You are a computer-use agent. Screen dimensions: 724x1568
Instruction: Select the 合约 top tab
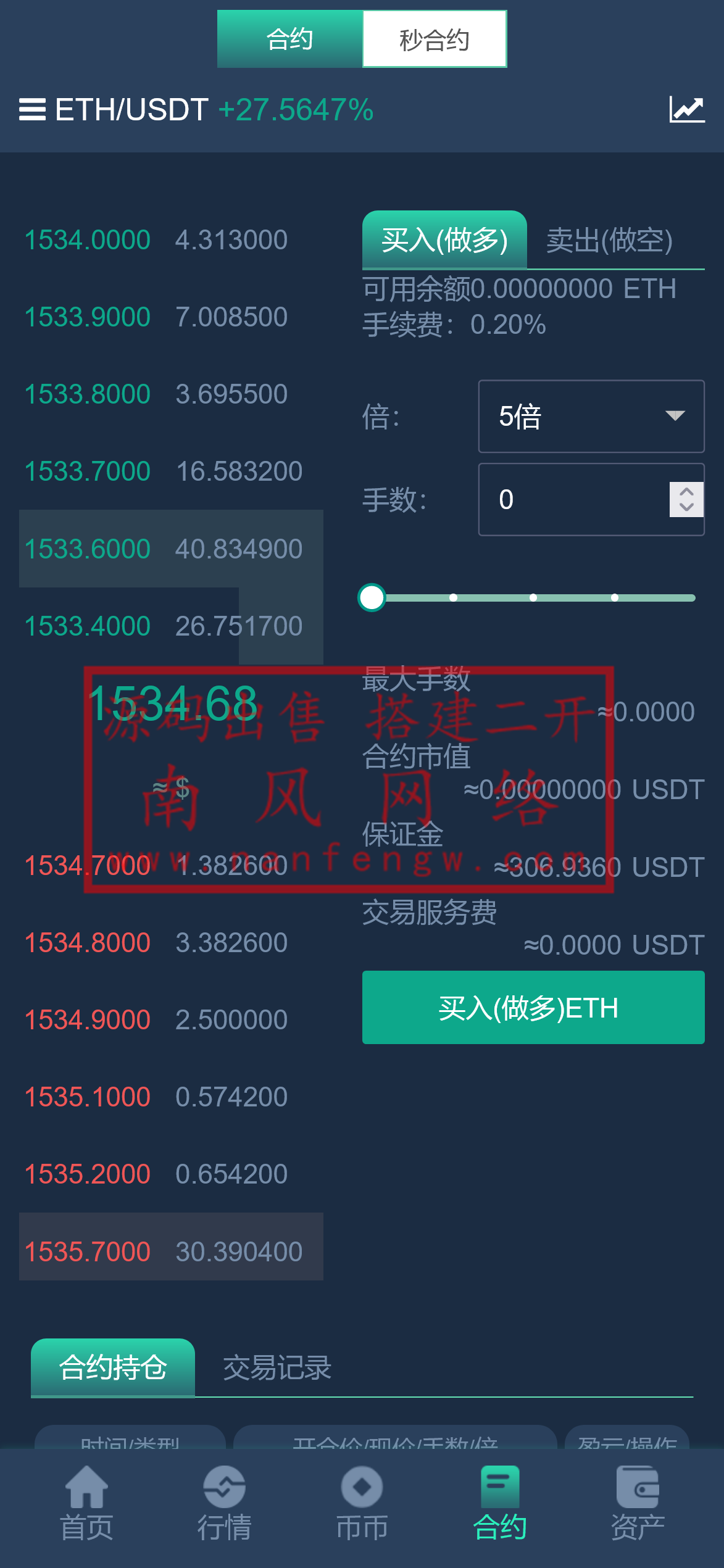pos(289,39)
